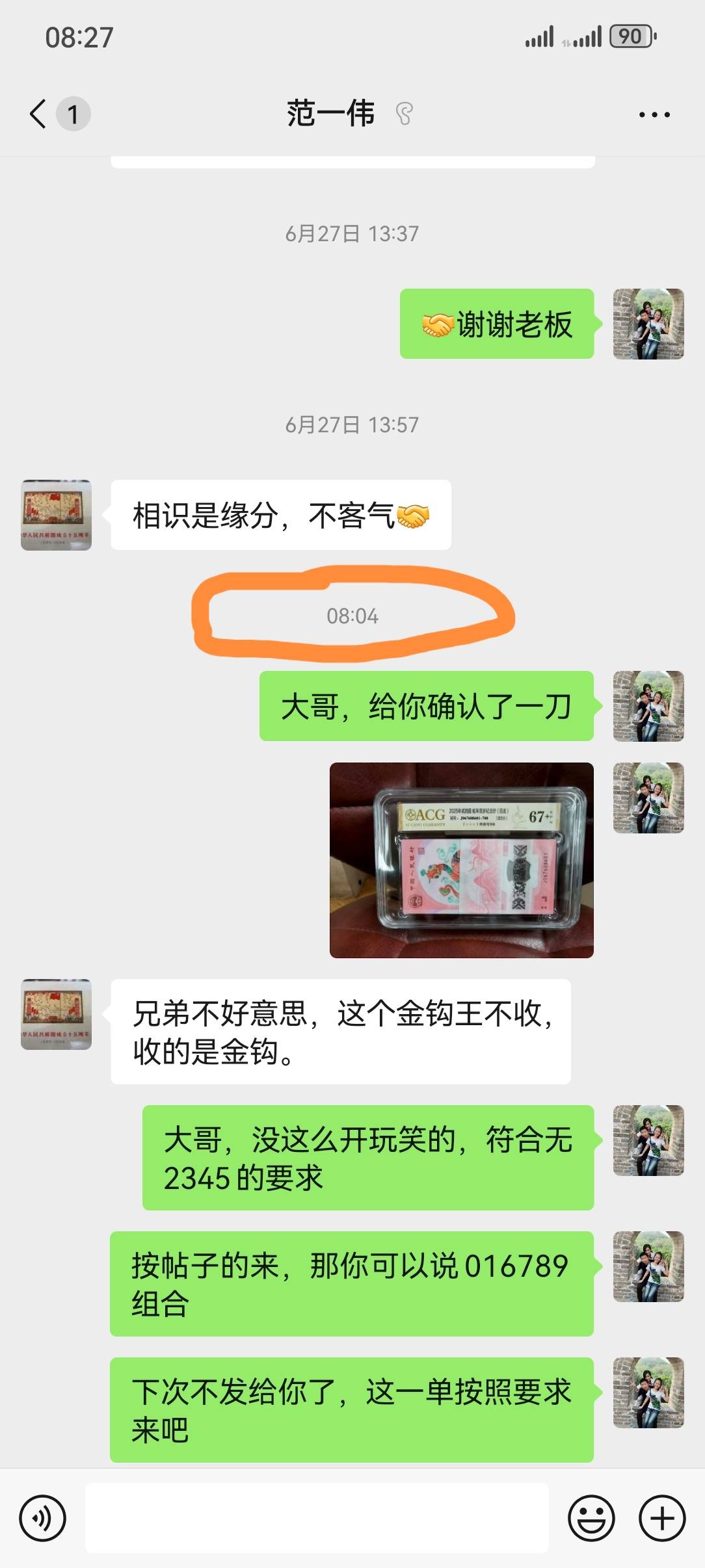
Task: Open the sent ACG banknote photo
Action: 461,860
